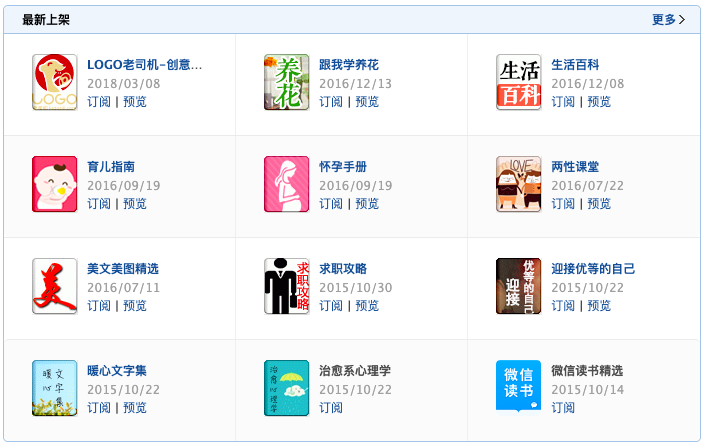This screenshot has width=707, height=448.
Task: Subscribe (订阅) to 育儿指南
Action: (x=99, y=203)
